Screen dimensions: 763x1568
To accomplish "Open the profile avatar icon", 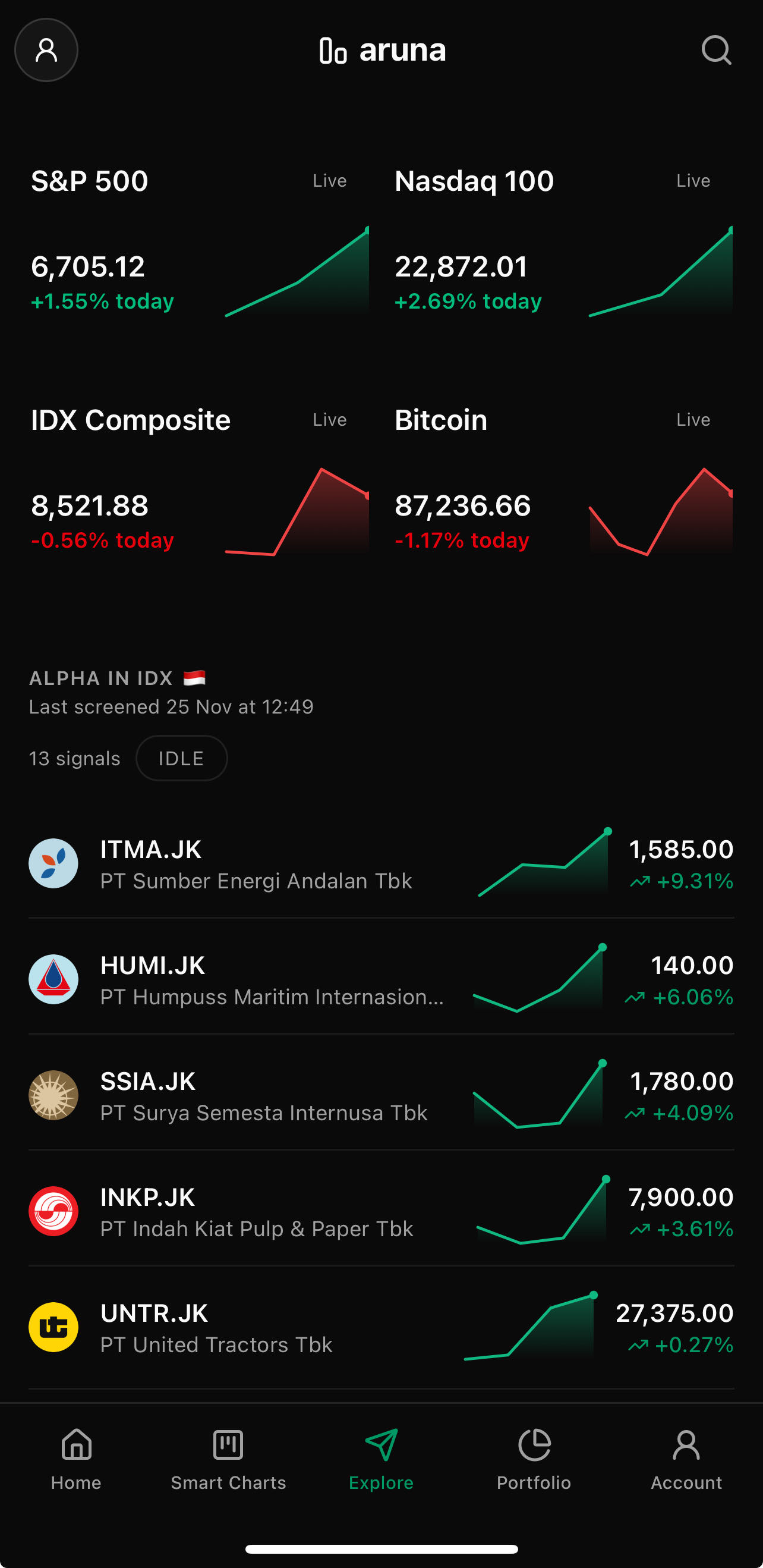I will [x=46, y=50].
